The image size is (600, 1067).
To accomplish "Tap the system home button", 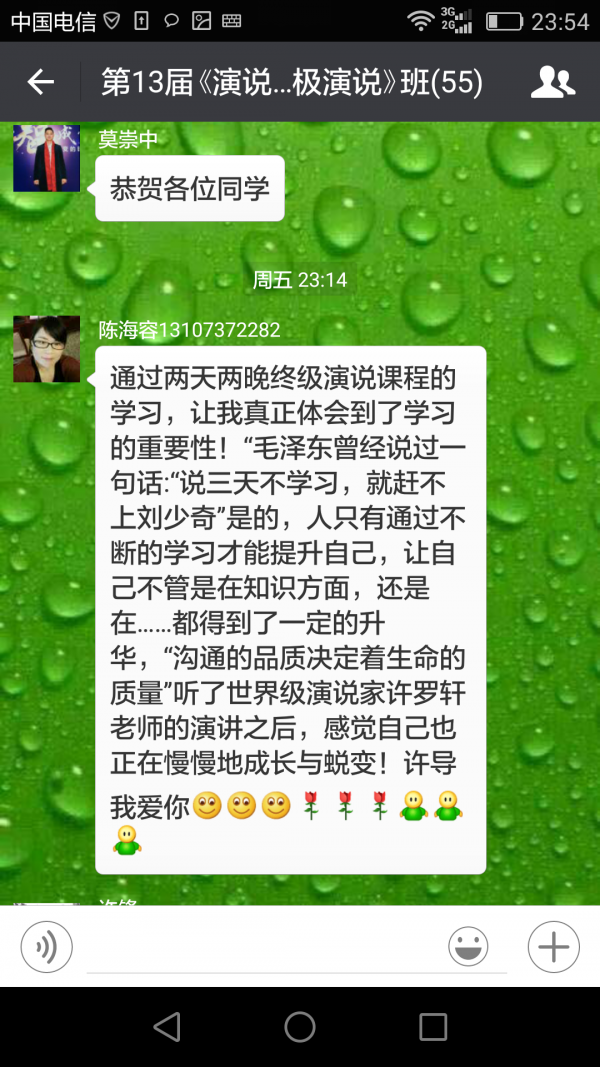I will pos(299,1026).
